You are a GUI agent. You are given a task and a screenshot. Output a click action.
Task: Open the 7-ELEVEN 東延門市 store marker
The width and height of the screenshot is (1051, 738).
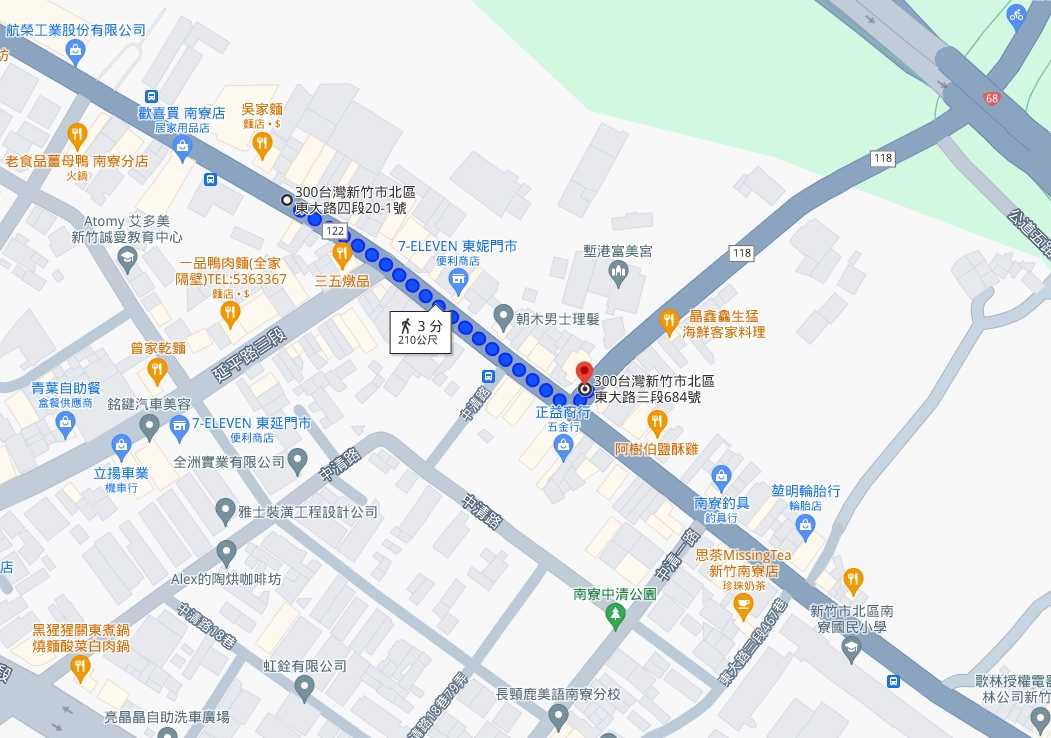click(179, 427)
